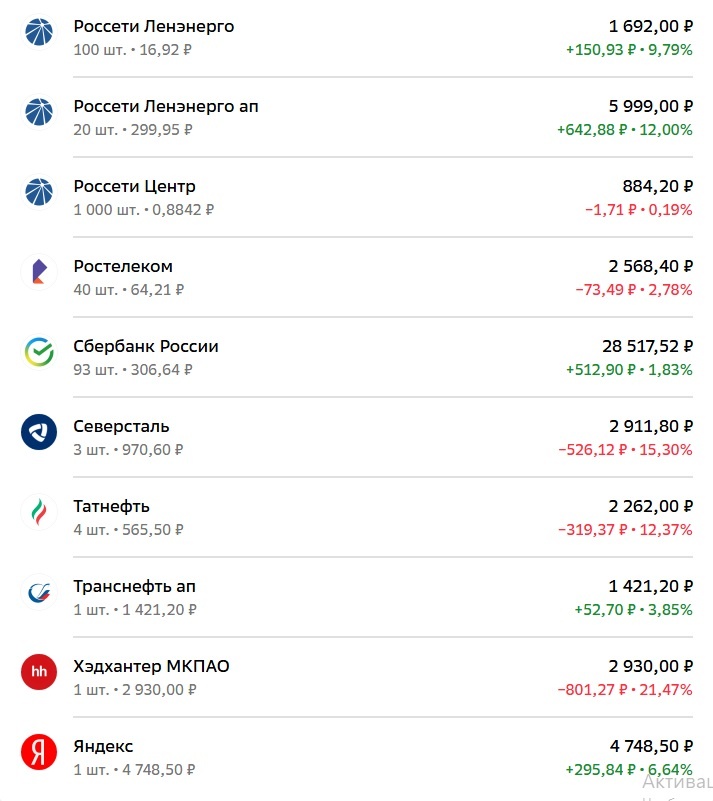
Task: Open the Хэдхантер МКПАО holding
Action: click(151, 667)
